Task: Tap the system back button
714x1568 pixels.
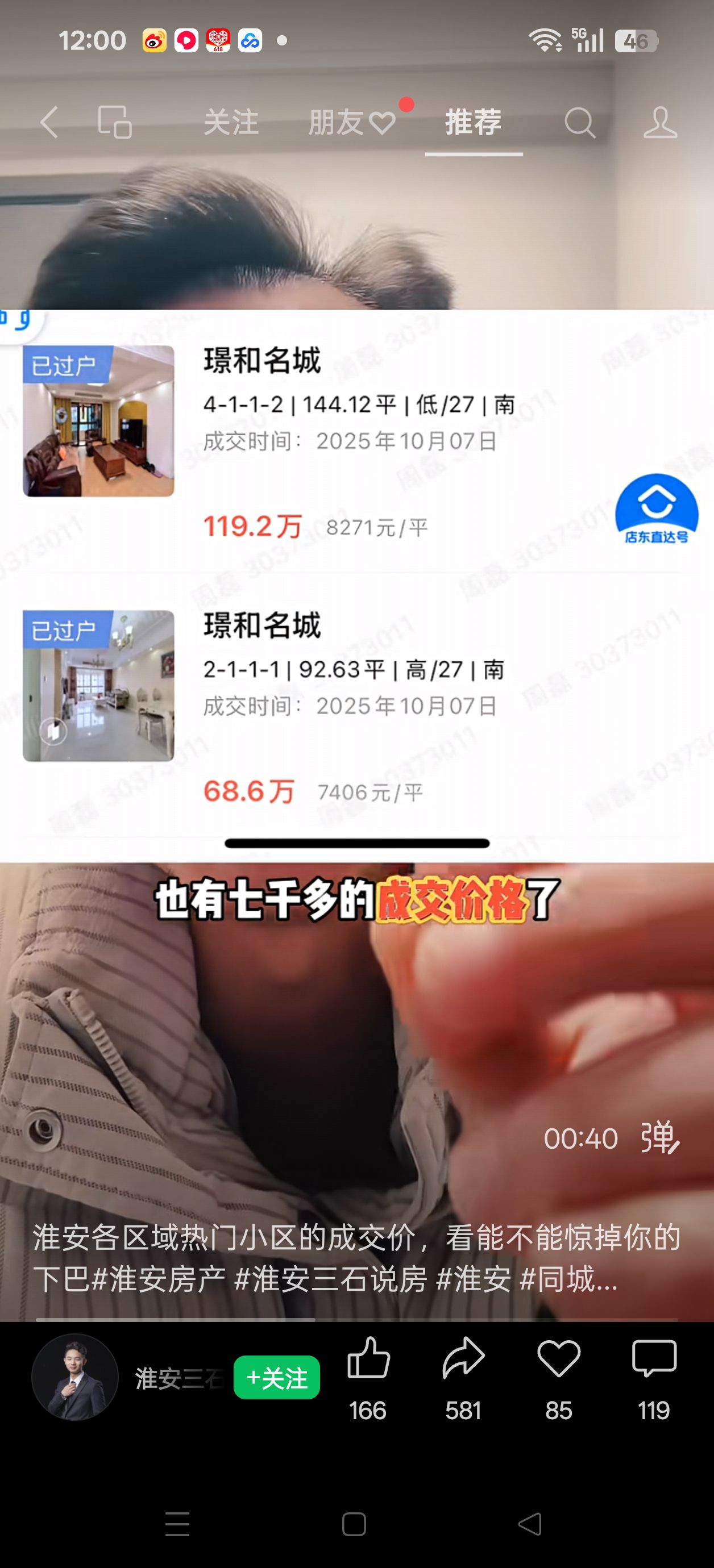Action: 529,1524
